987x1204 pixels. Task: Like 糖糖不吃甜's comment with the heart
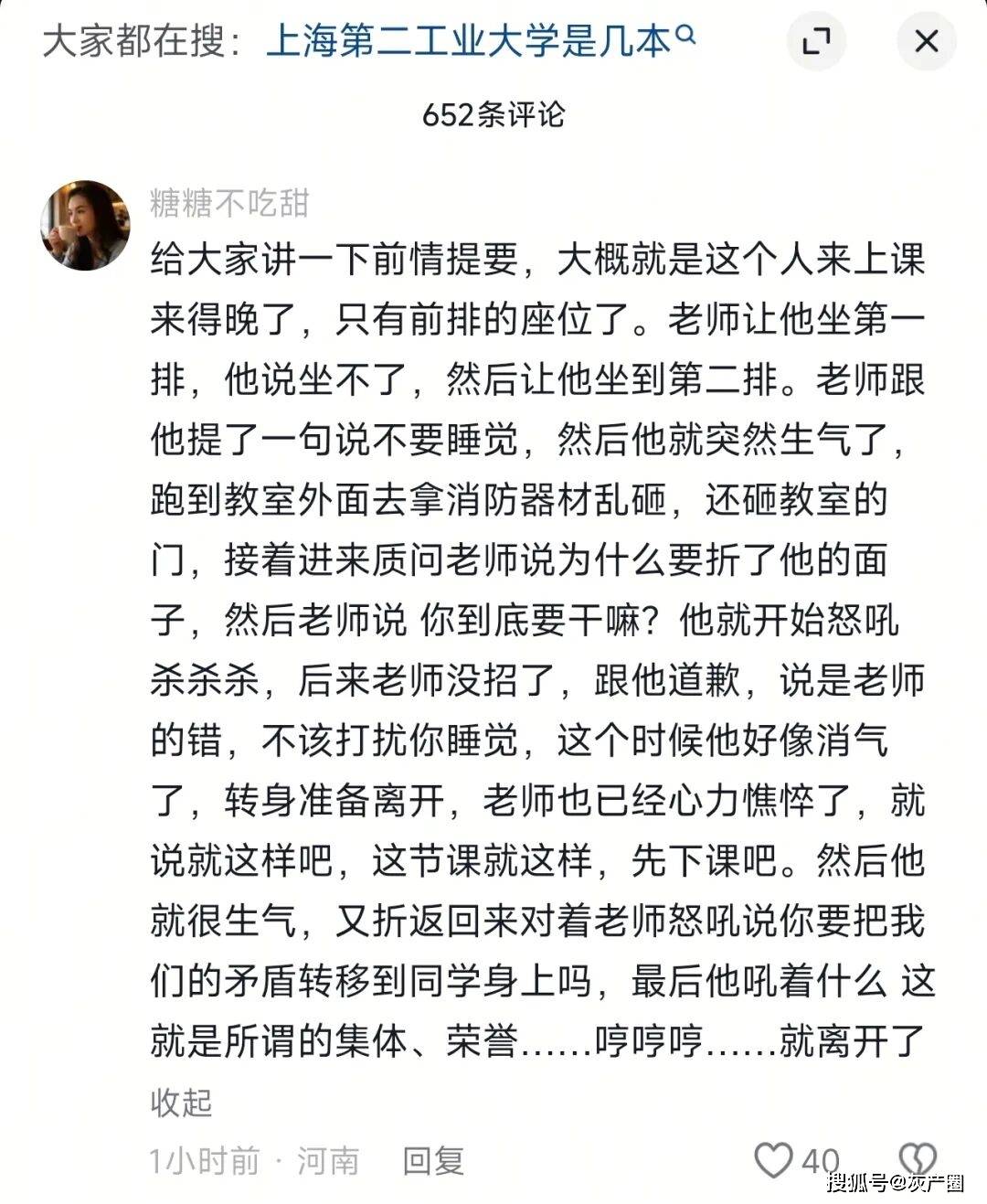tap(773, 1160)
